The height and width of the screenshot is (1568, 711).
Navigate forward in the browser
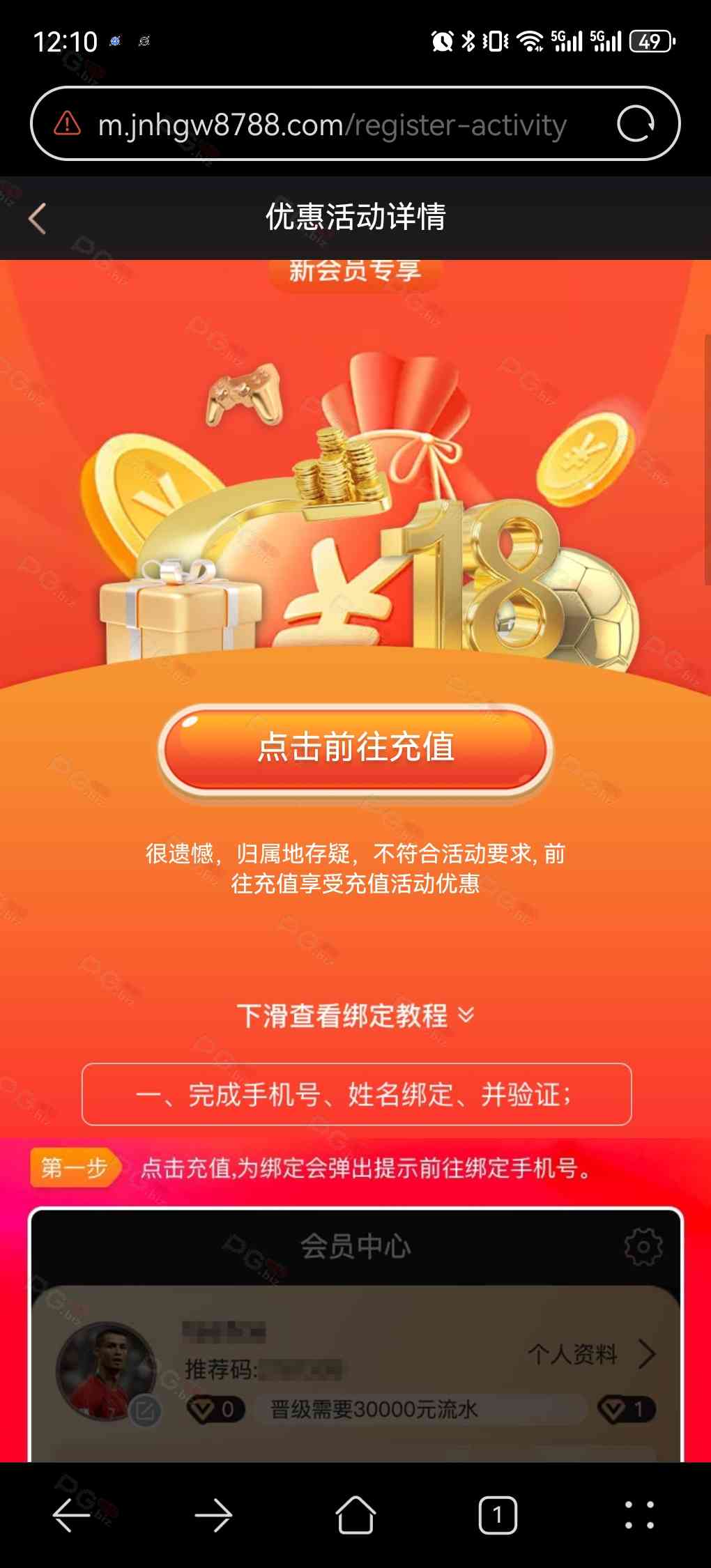[213, 1514]
